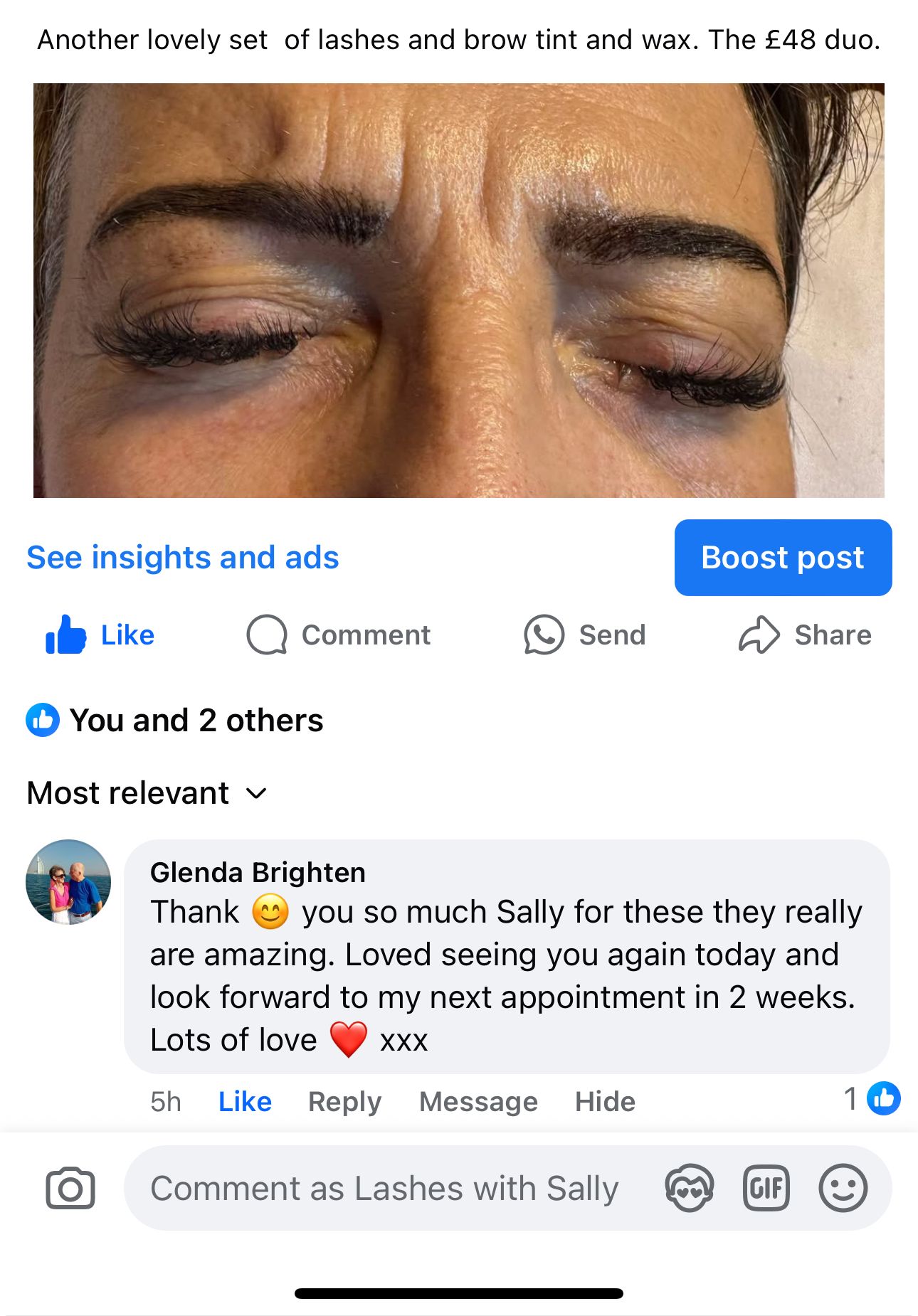Send the post via WhatsApp
The height and width of the screenshot is (1316, 918).
[585, 635]
